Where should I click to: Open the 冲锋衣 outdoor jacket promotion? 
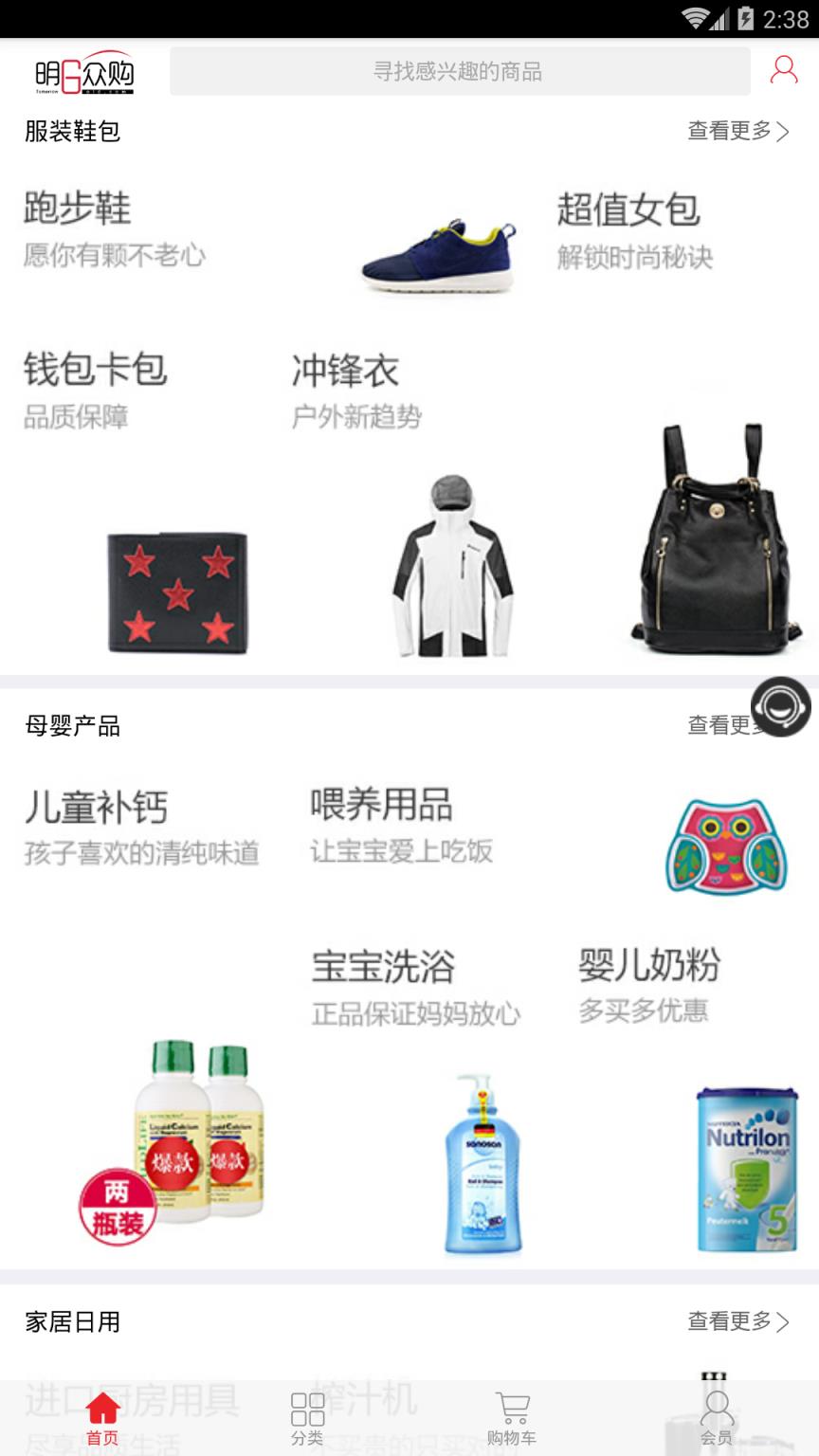[x=346, y=370]
